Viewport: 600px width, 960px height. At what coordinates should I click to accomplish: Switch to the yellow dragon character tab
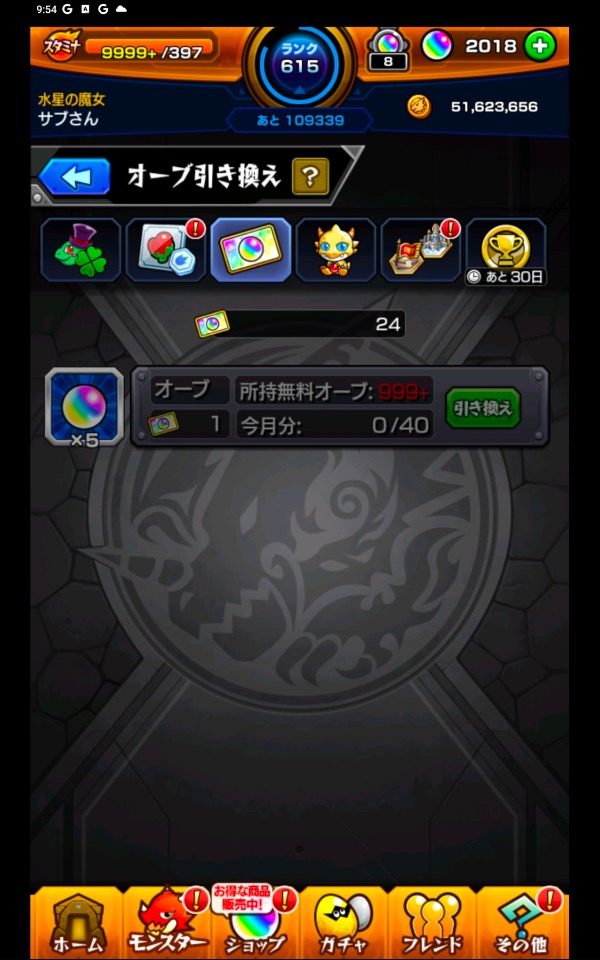[x=336, y=250]
